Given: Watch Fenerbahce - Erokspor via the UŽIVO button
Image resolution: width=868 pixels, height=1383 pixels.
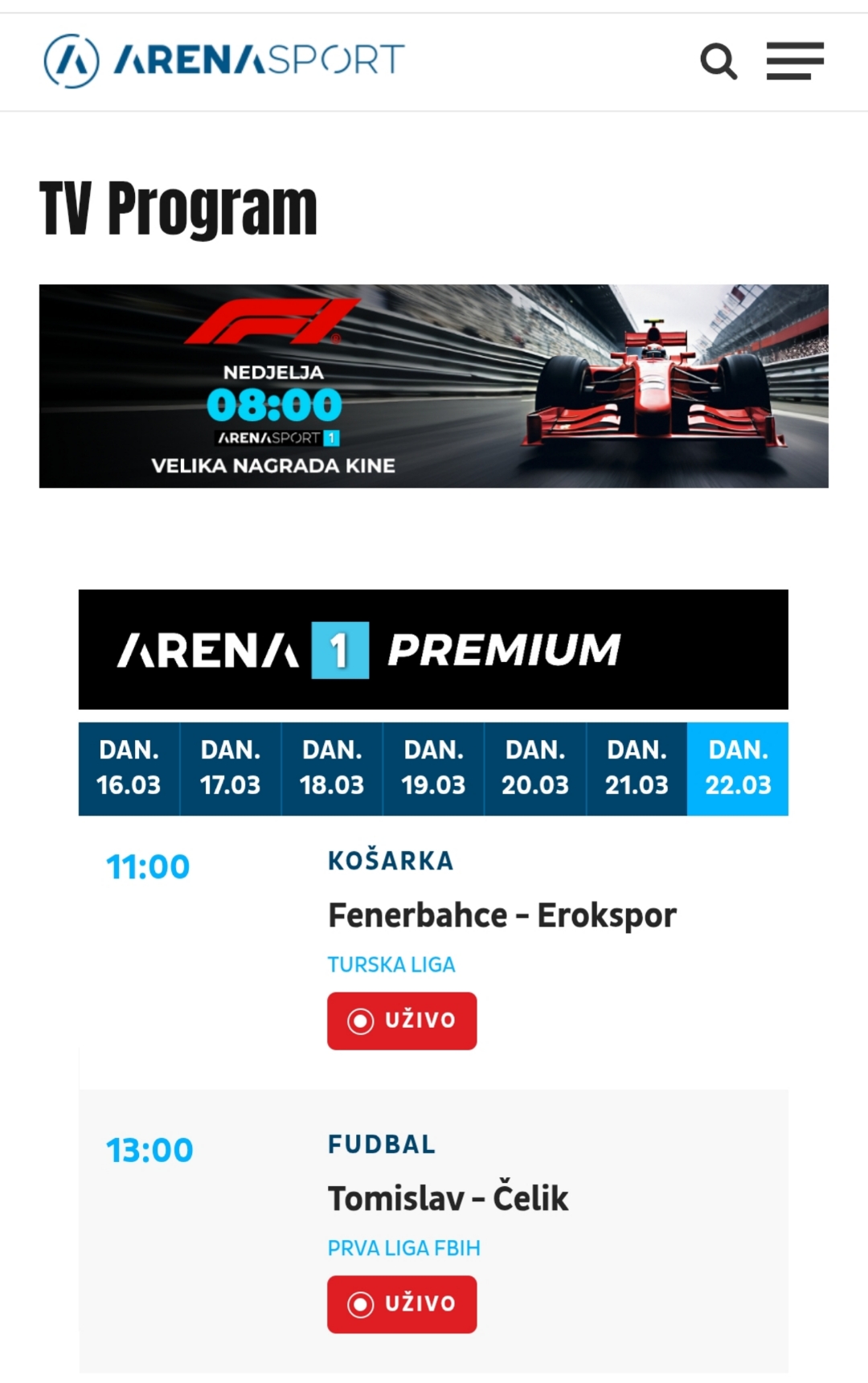Looking at the screenshot, I should pos(402,1021).
